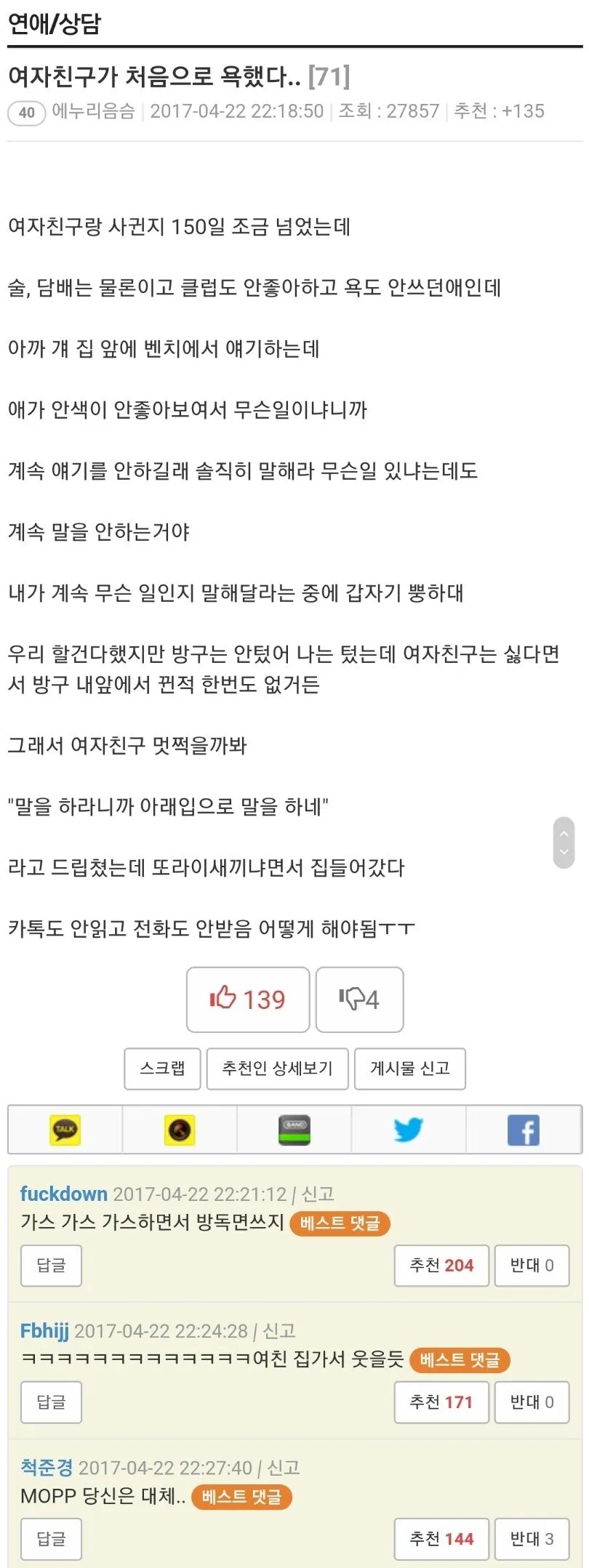Recommend Fbhijj's comment (추천 171)

(x=441, y=1402)
